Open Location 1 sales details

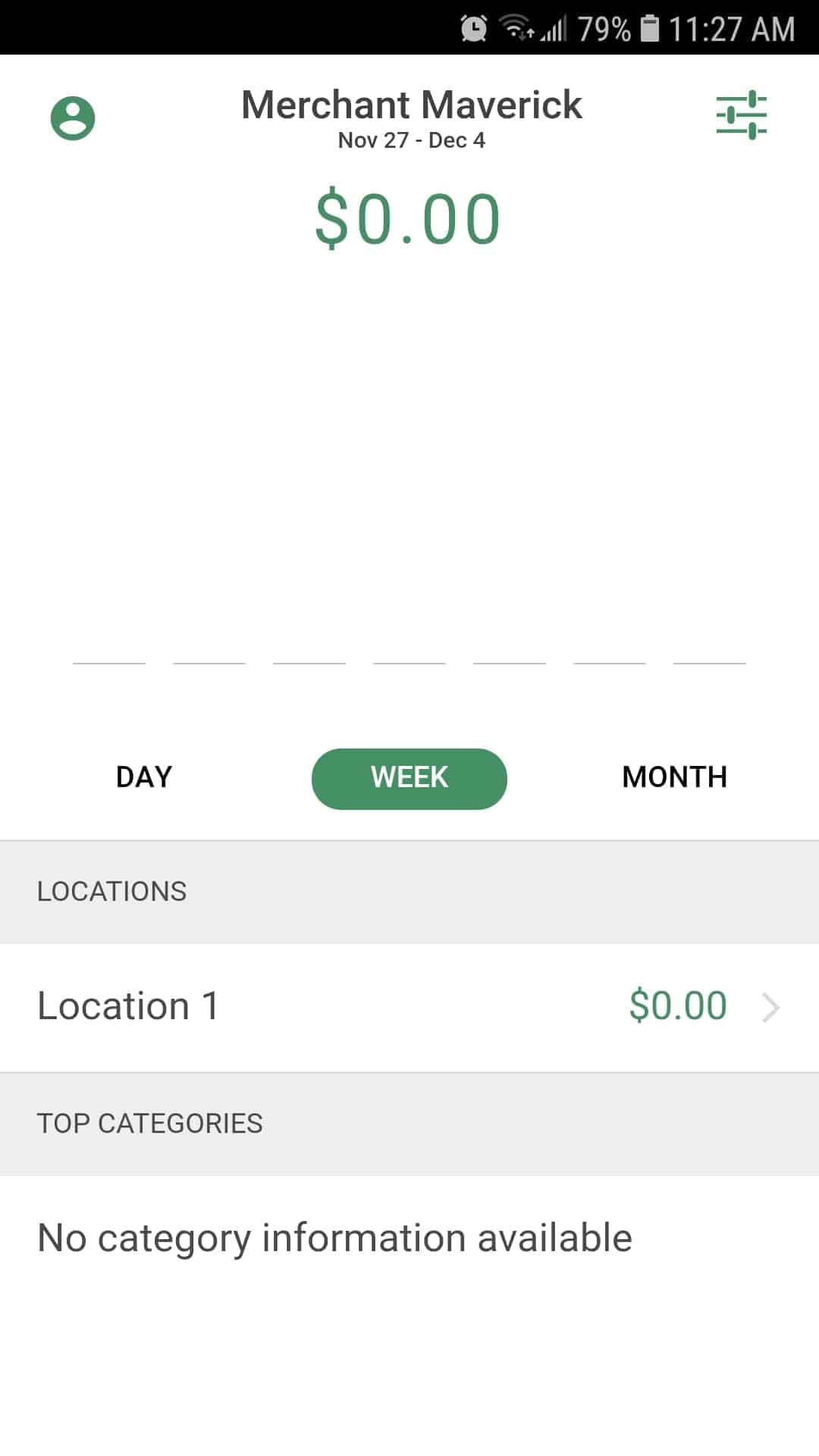pos(409,1008)
